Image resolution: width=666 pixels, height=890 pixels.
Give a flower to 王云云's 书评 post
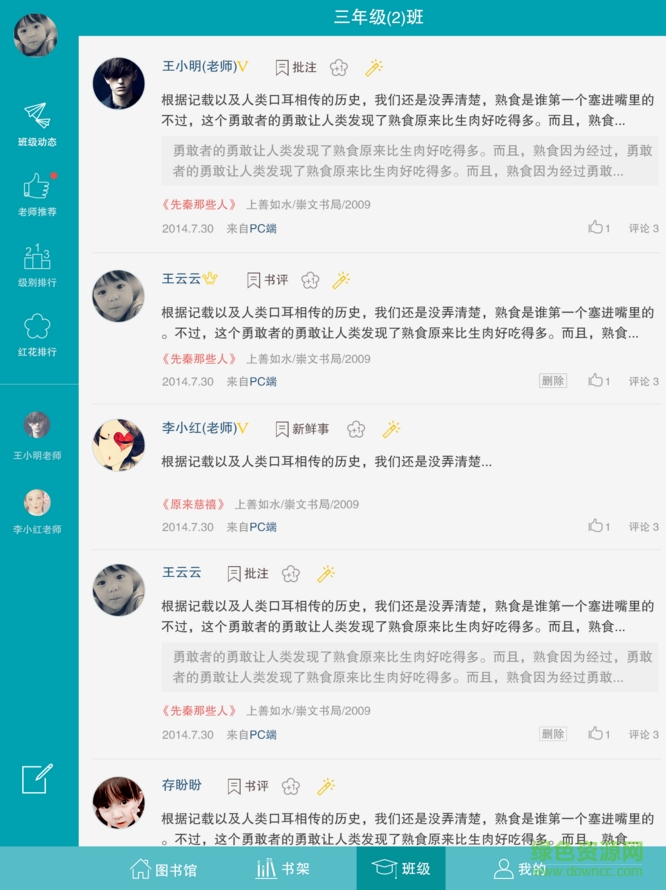coord(310,280)
